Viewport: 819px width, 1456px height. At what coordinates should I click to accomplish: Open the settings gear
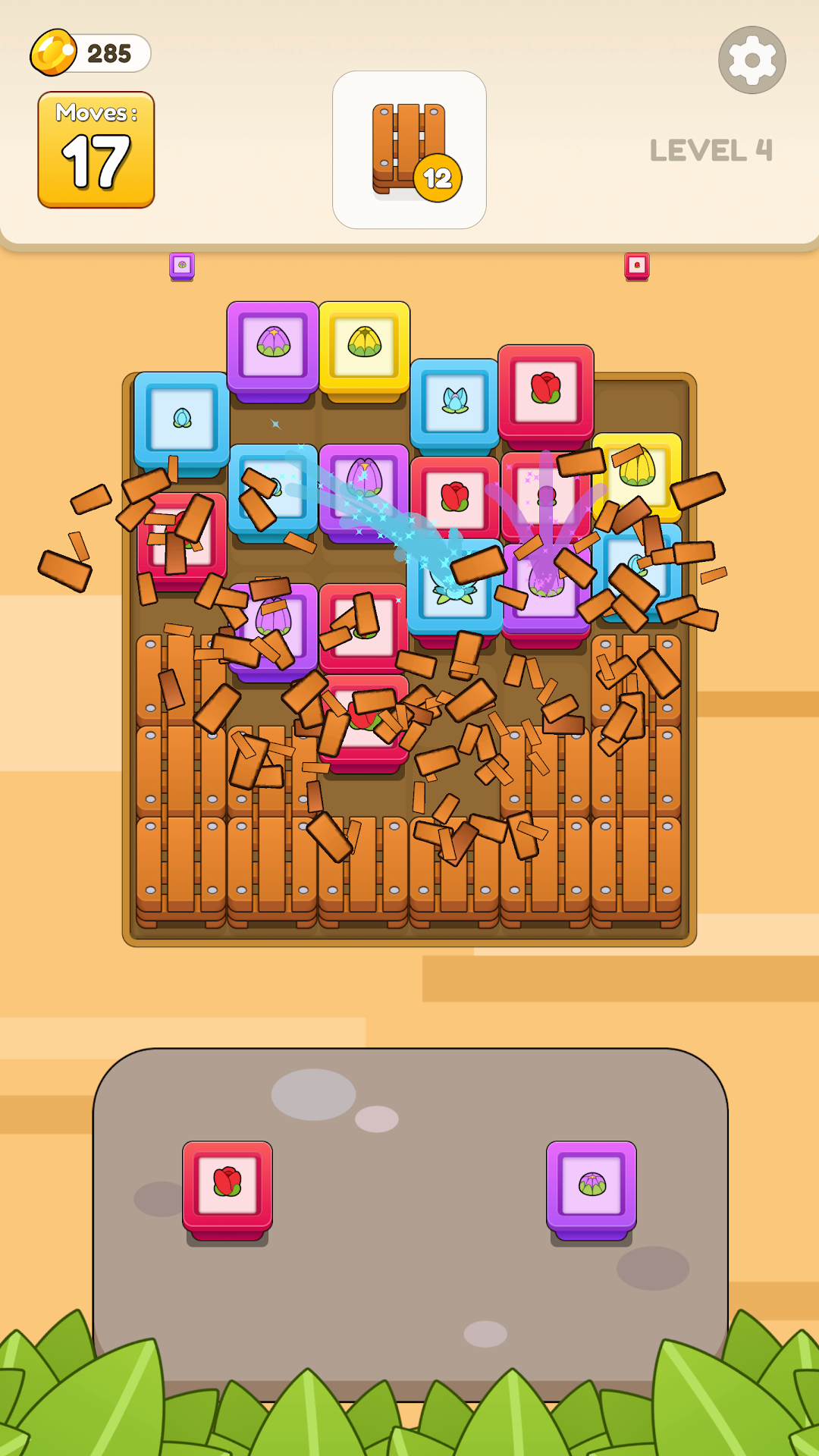tap(752, 60)
